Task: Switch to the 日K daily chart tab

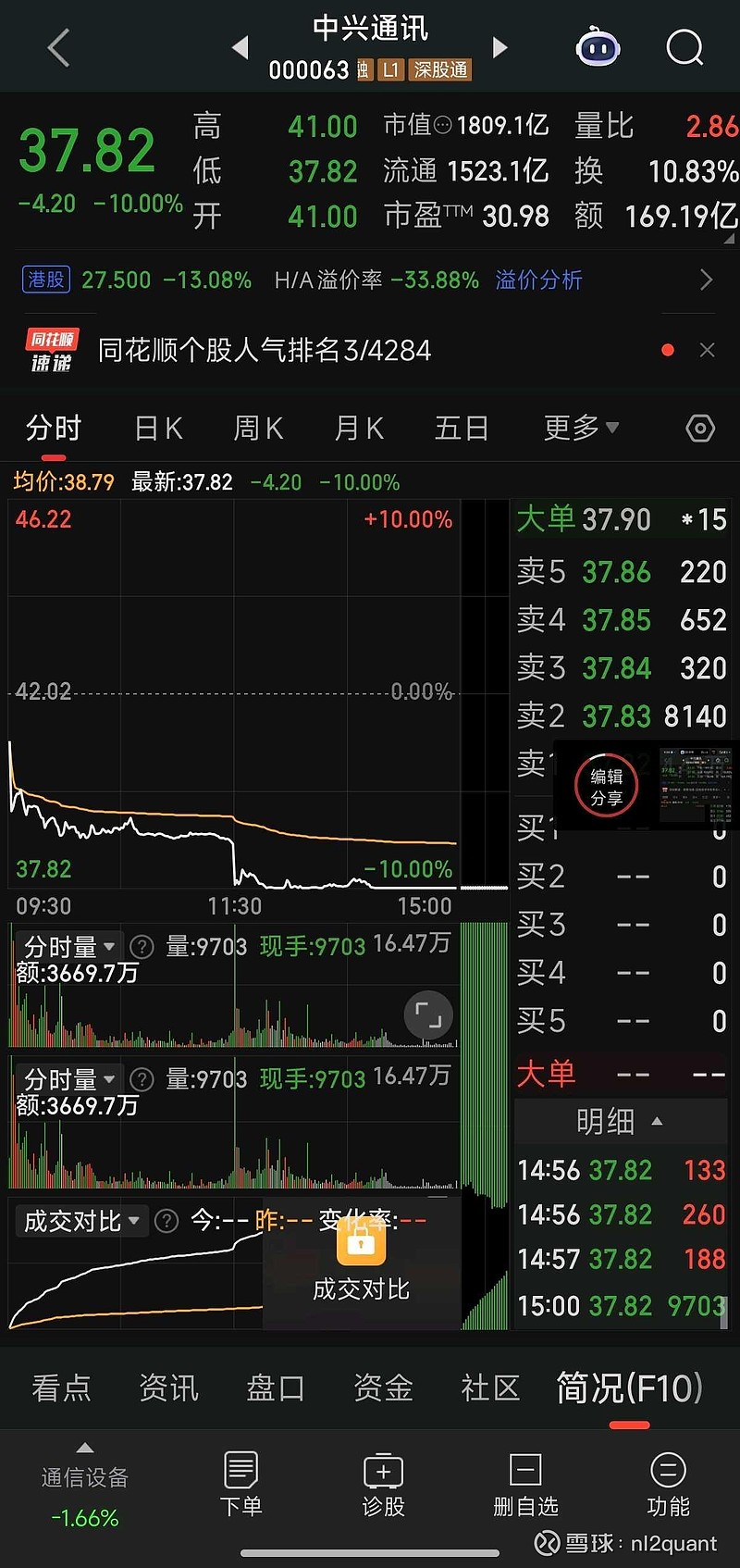Action: pos(156,428)
